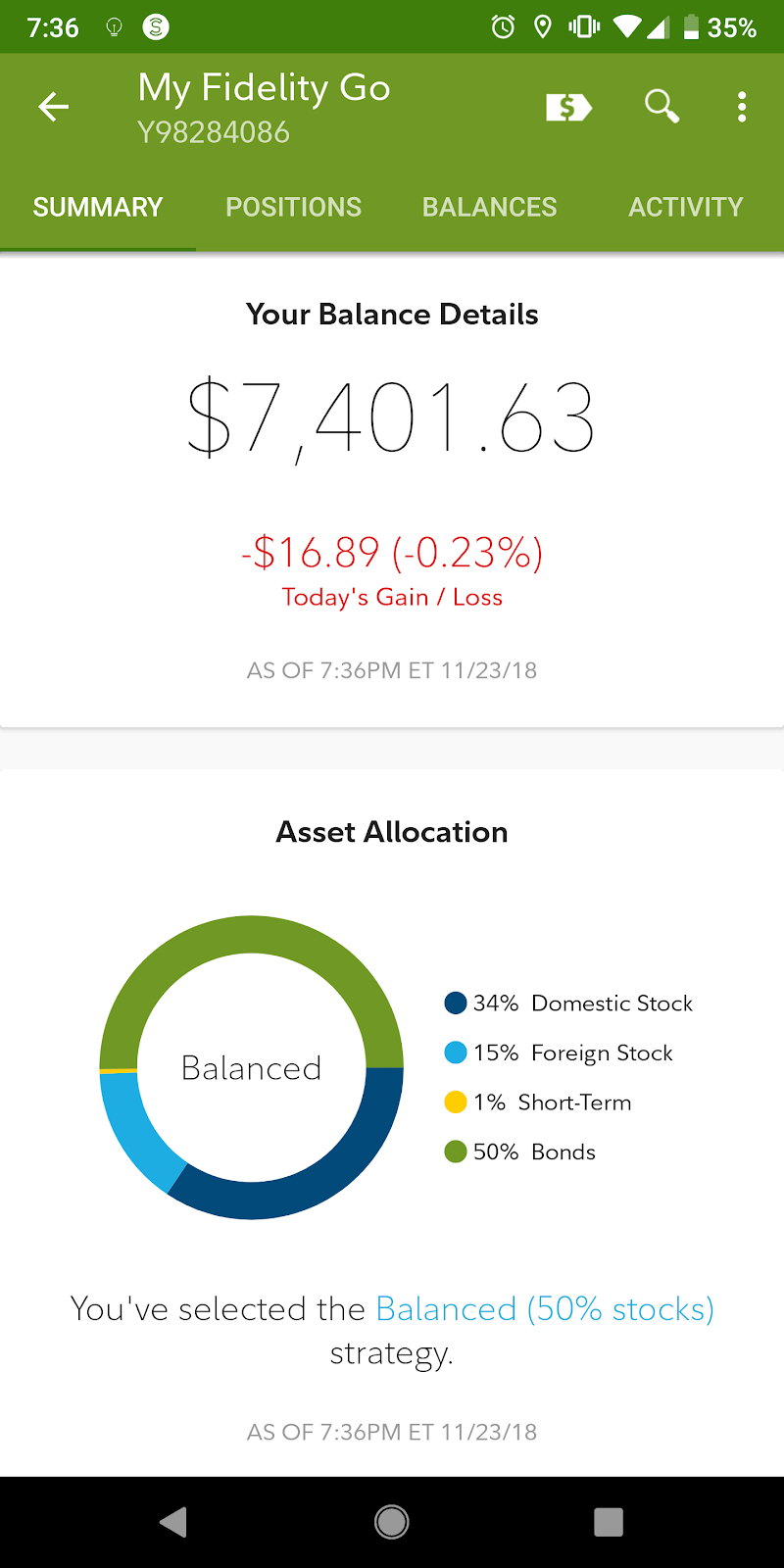This screenshot has width=784, height=1568.
Task: Switch to the Balances tab
Action: (x=490, y=207)
